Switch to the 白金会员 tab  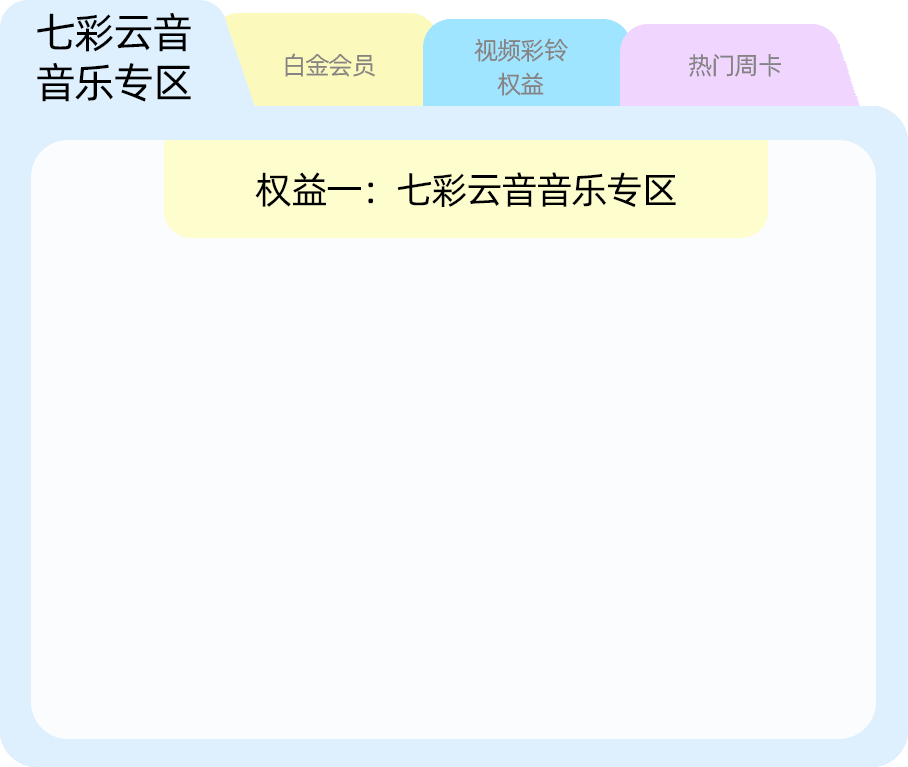click(329, 66)
